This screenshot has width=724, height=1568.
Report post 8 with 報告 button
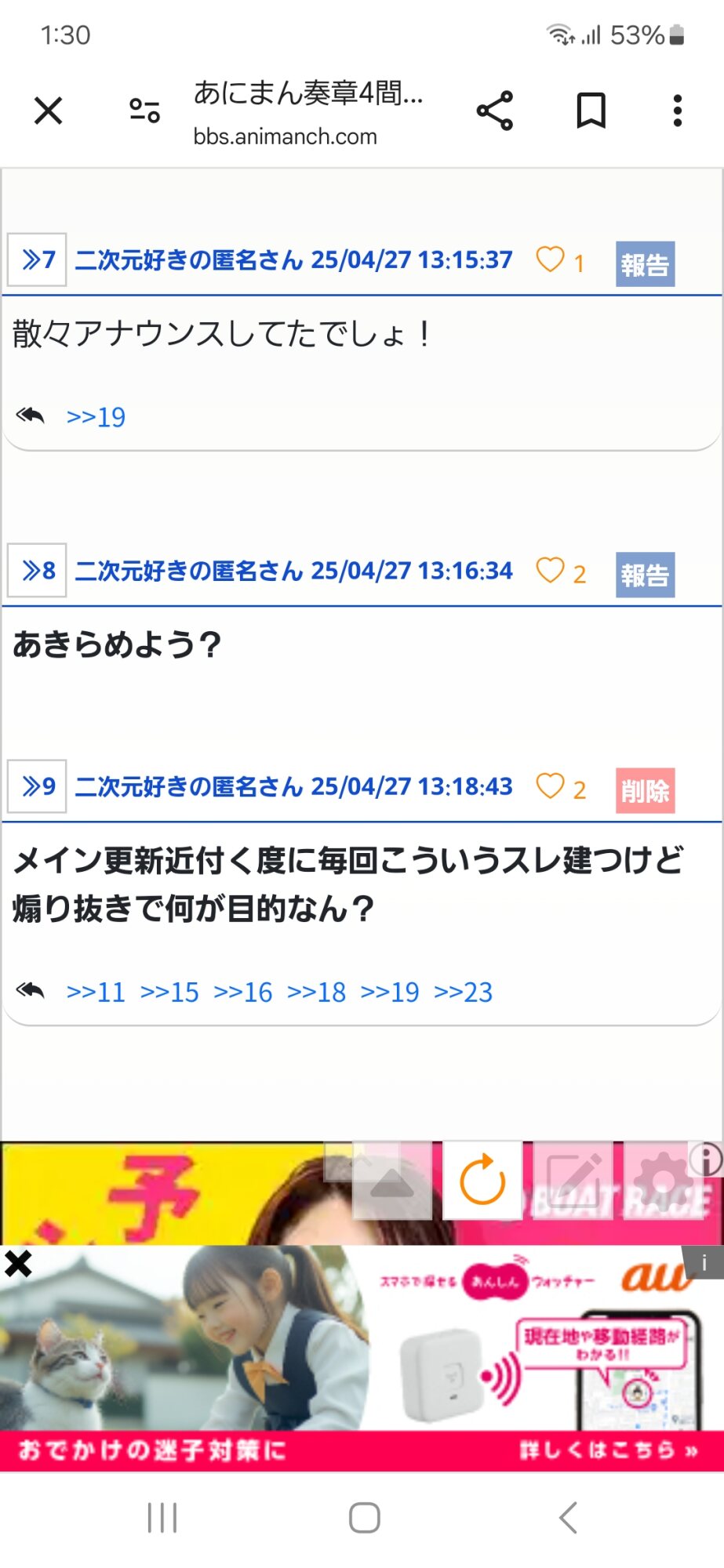(645, 575)
